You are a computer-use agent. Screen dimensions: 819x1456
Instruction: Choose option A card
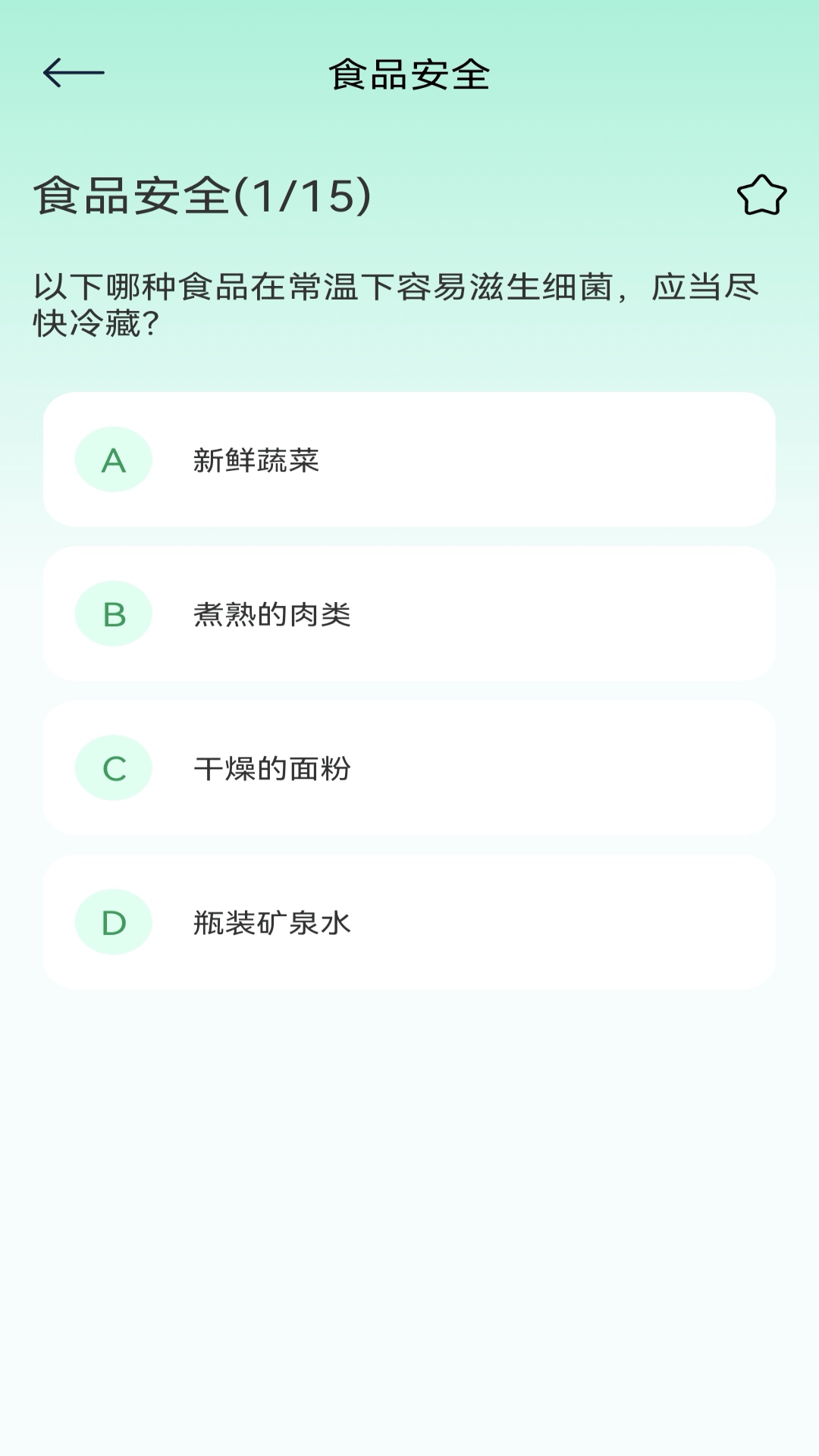click(x=409, y=460)
